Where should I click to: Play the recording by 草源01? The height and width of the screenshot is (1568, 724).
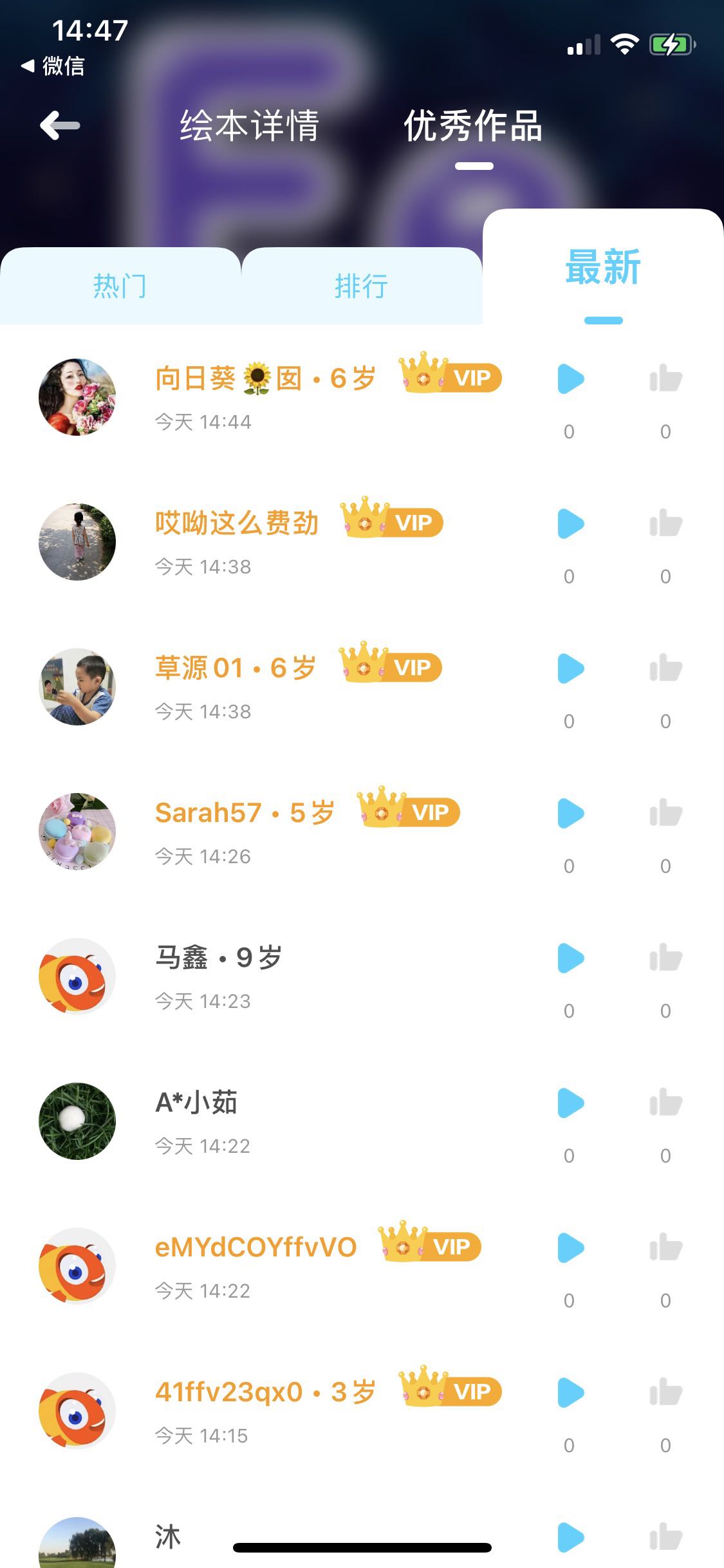point(570,668)
